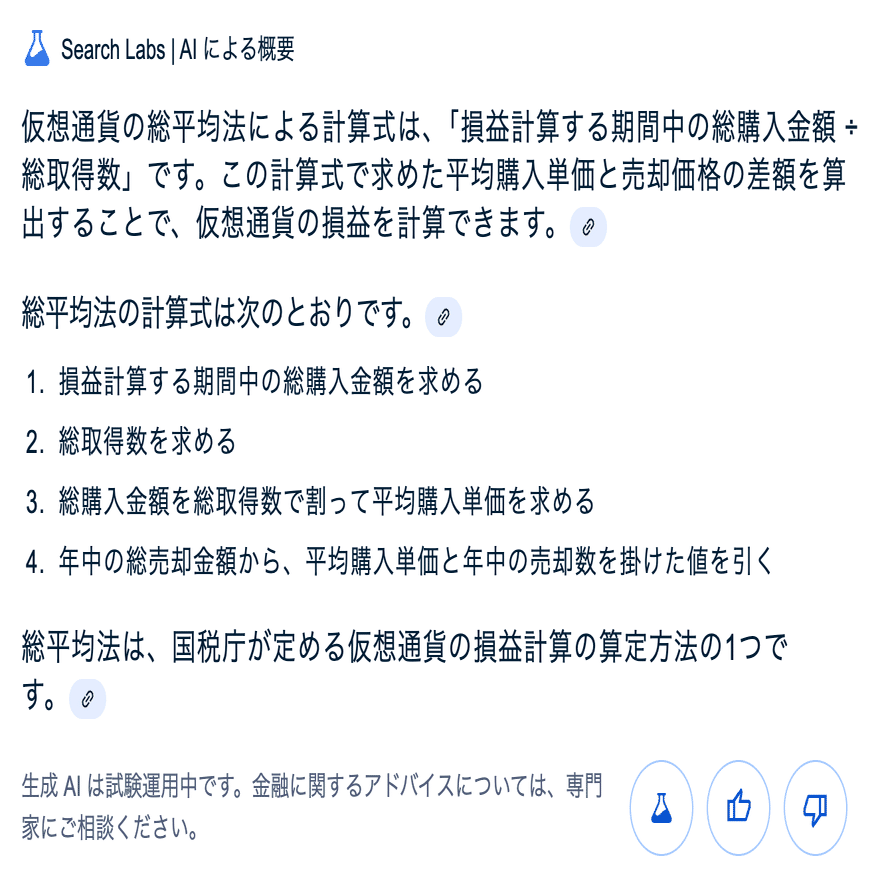This screenshot has height=882, width=882.
Task: Open source link after the first paragraph
Action: pos(588,227)
